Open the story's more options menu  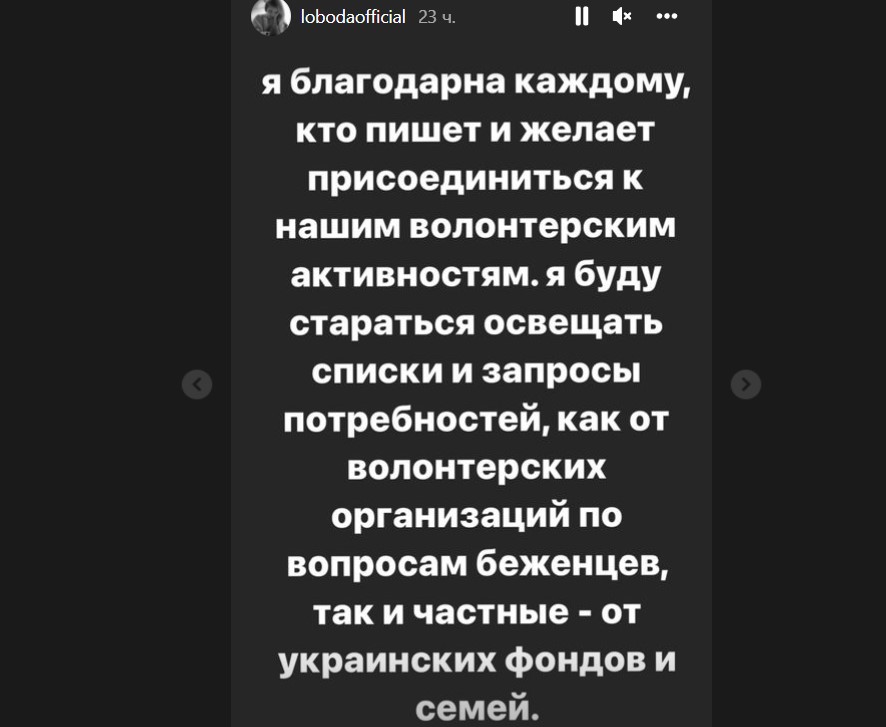coord(666,17)
